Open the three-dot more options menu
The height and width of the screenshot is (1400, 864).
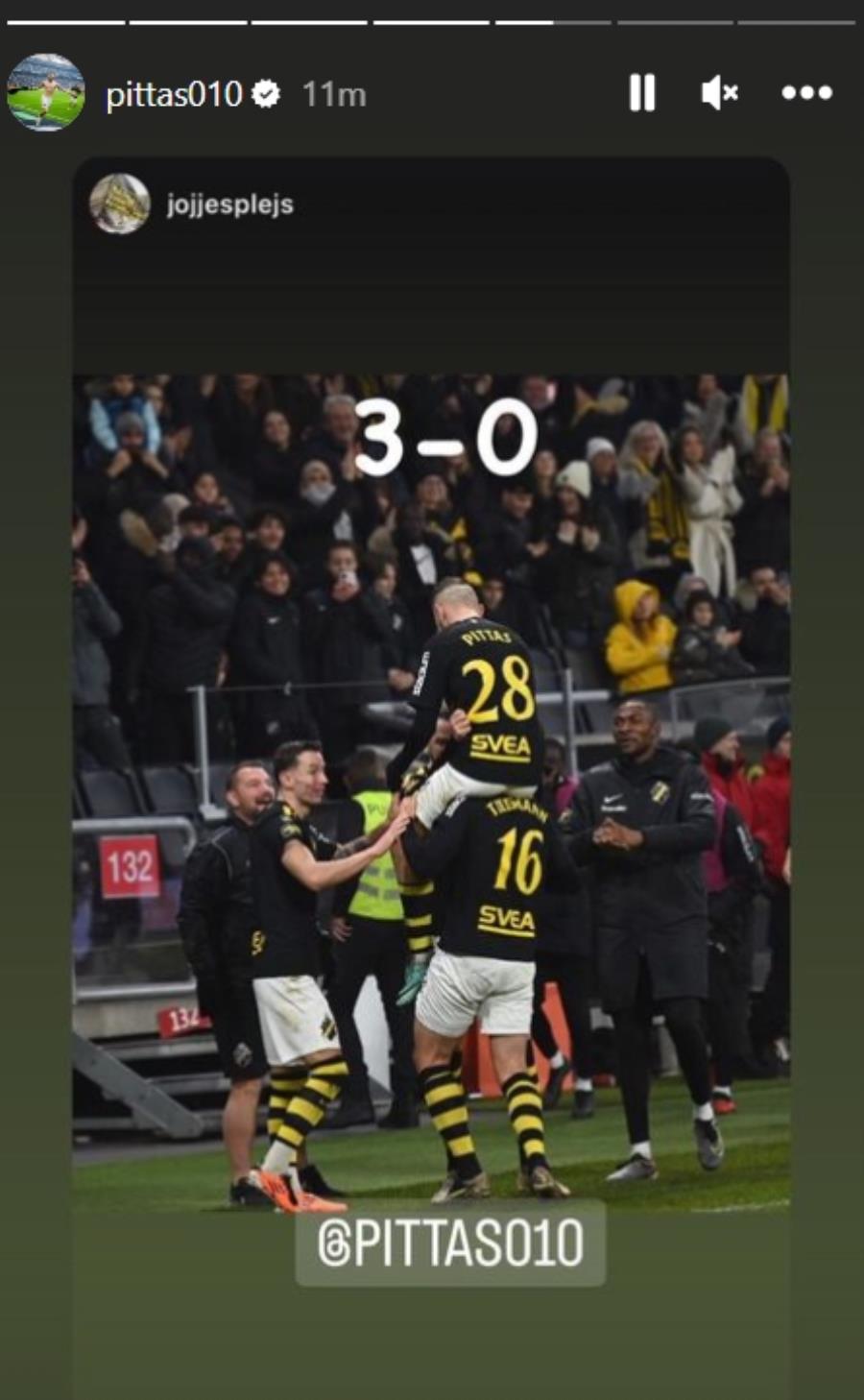(806, 93)
